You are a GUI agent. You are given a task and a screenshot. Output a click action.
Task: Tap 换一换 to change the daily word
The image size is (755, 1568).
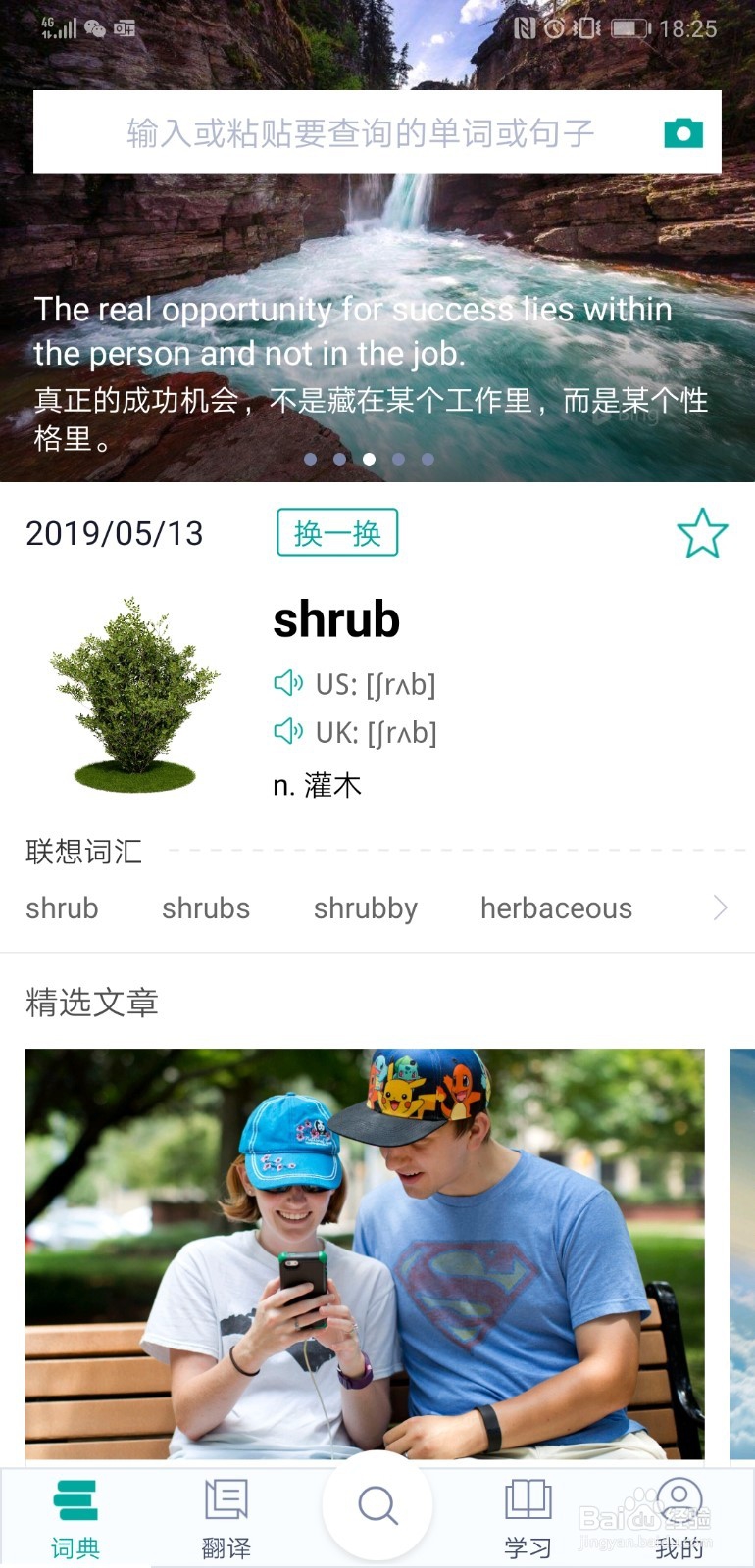pos(336,532)
